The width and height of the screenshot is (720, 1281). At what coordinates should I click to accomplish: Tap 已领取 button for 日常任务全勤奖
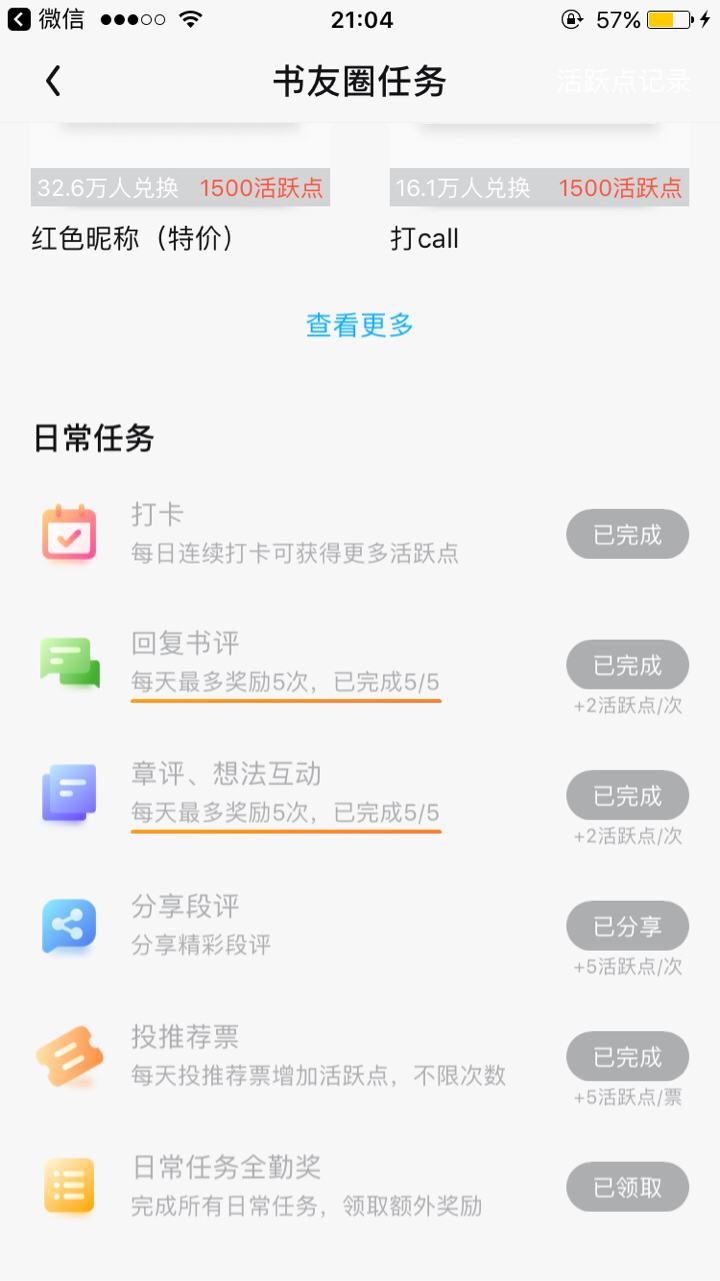[x=628, y=1187]
